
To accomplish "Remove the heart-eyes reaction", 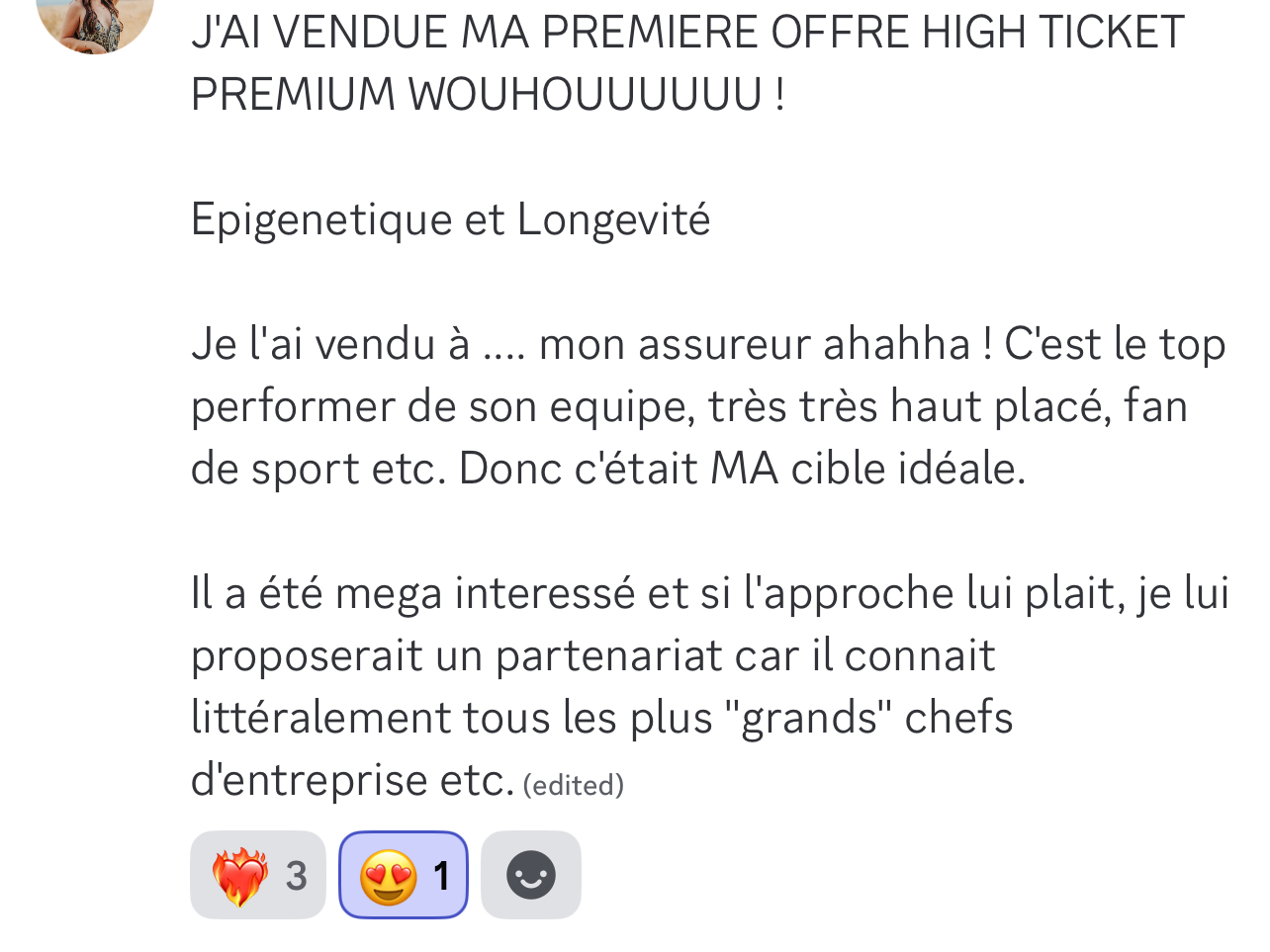I will (x=404, y=875).
